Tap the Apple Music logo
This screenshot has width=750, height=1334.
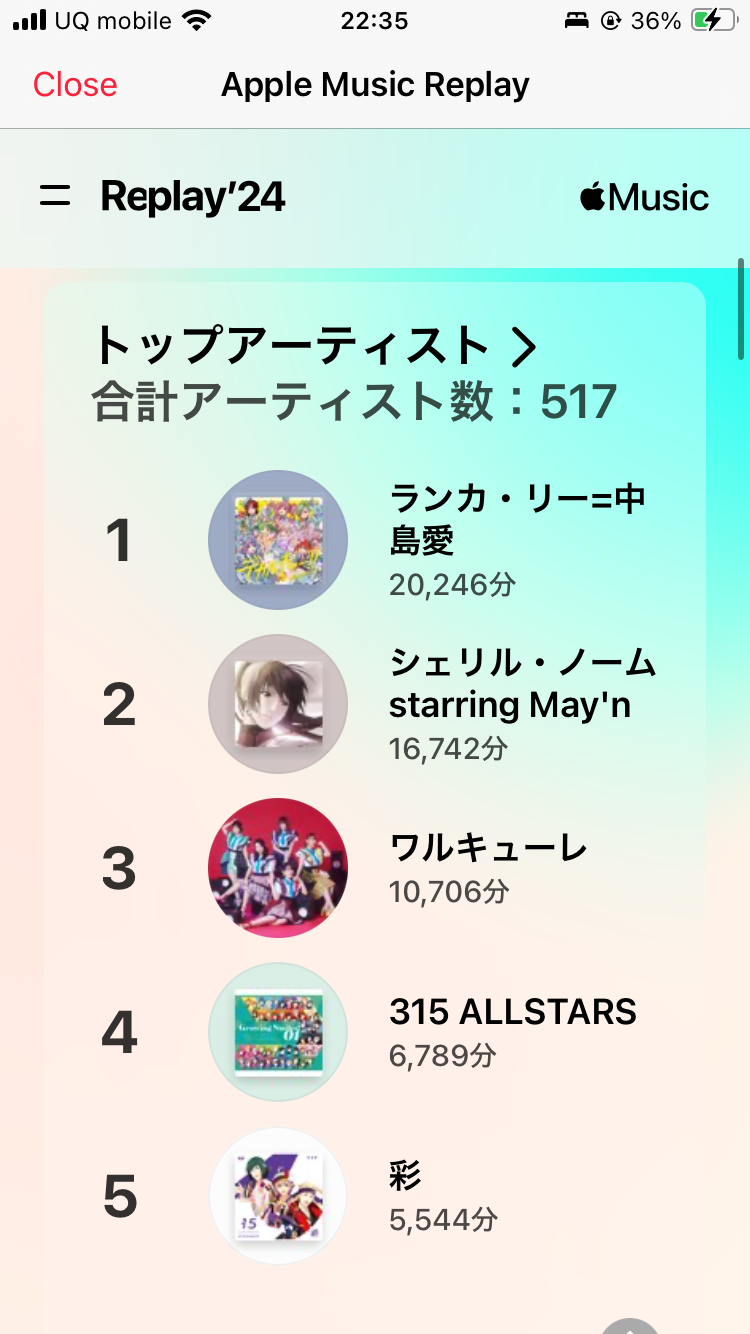coord(644,197)
